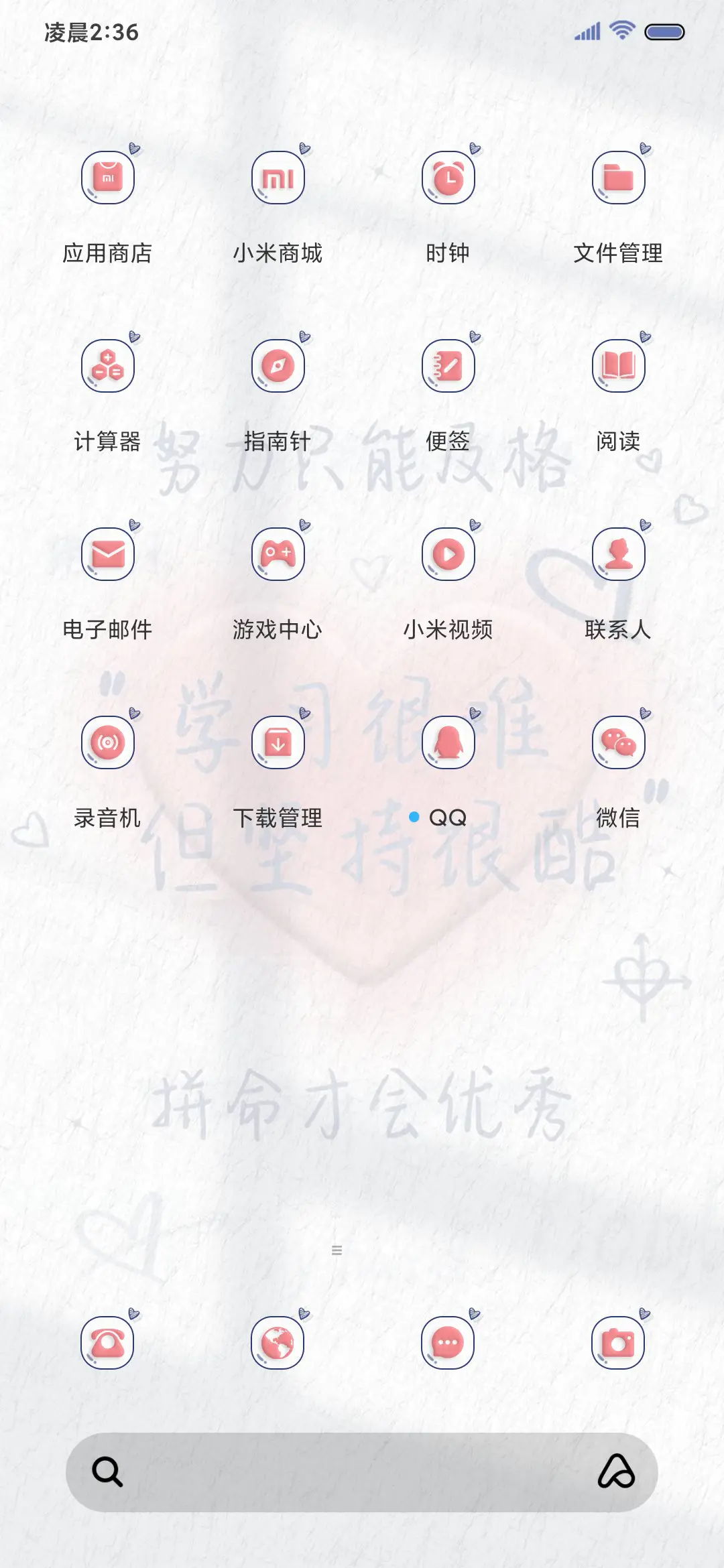Launch 游戏中心 game center
The width and height of the screenshot is (724, 1568).
tap(278, 553)
